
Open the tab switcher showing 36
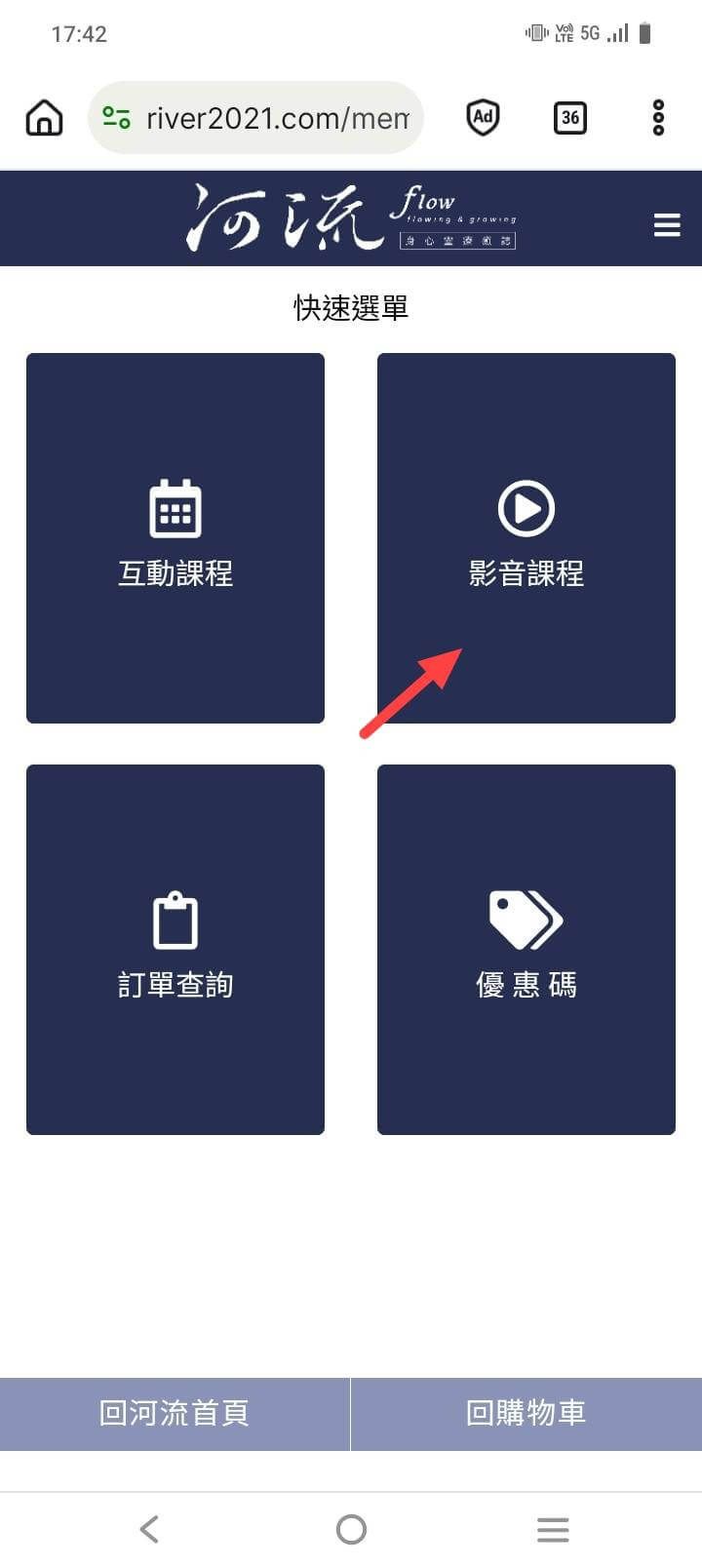(569, 118)
